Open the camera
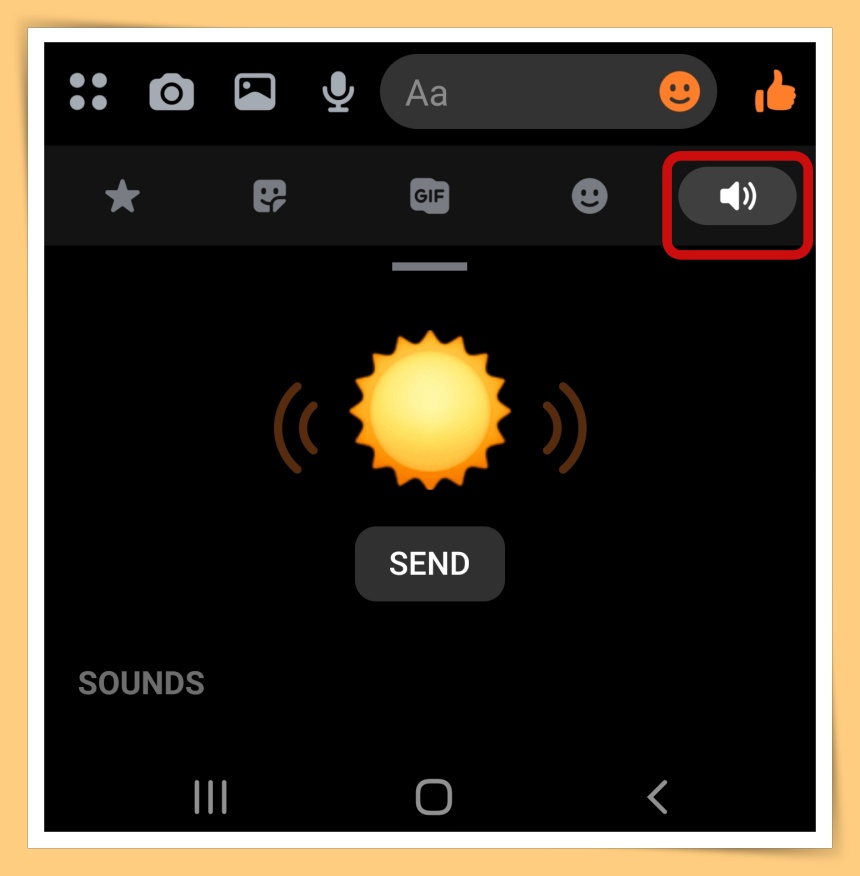This screenshot has height=876, width=860. [x=171, y=92]
